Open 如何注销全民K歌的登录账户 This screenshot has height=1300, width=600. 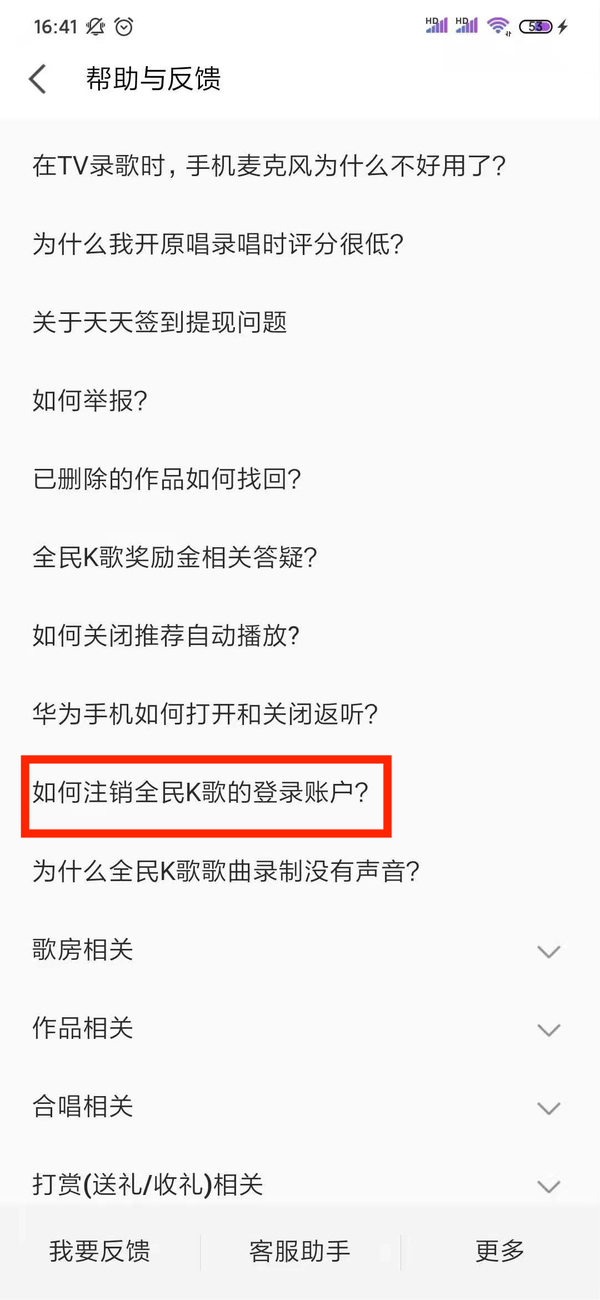[201, 793]
